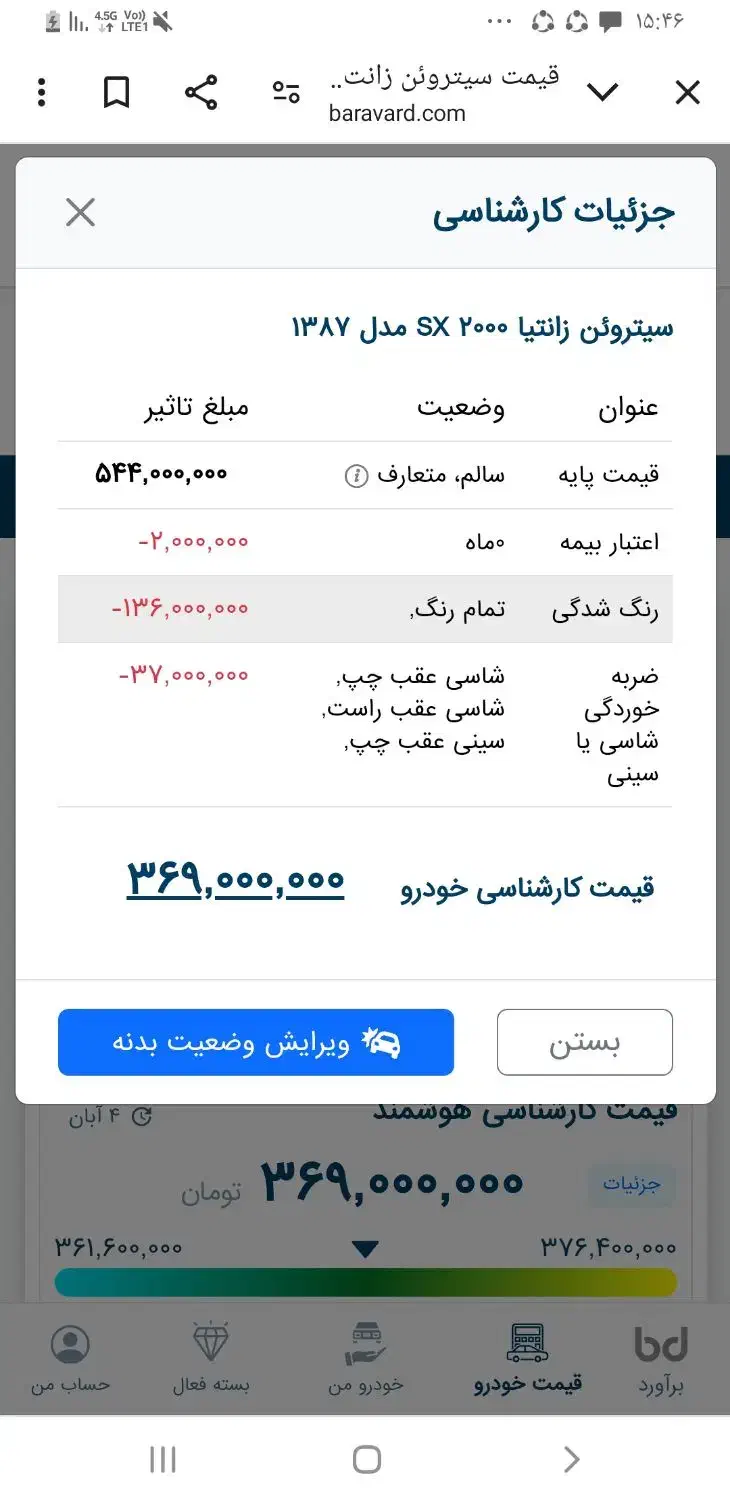The height and width of the screenshot is (1500, 730).
Task: Show info icon next to سالم، متعارف
Action: [x=355, y=476]
